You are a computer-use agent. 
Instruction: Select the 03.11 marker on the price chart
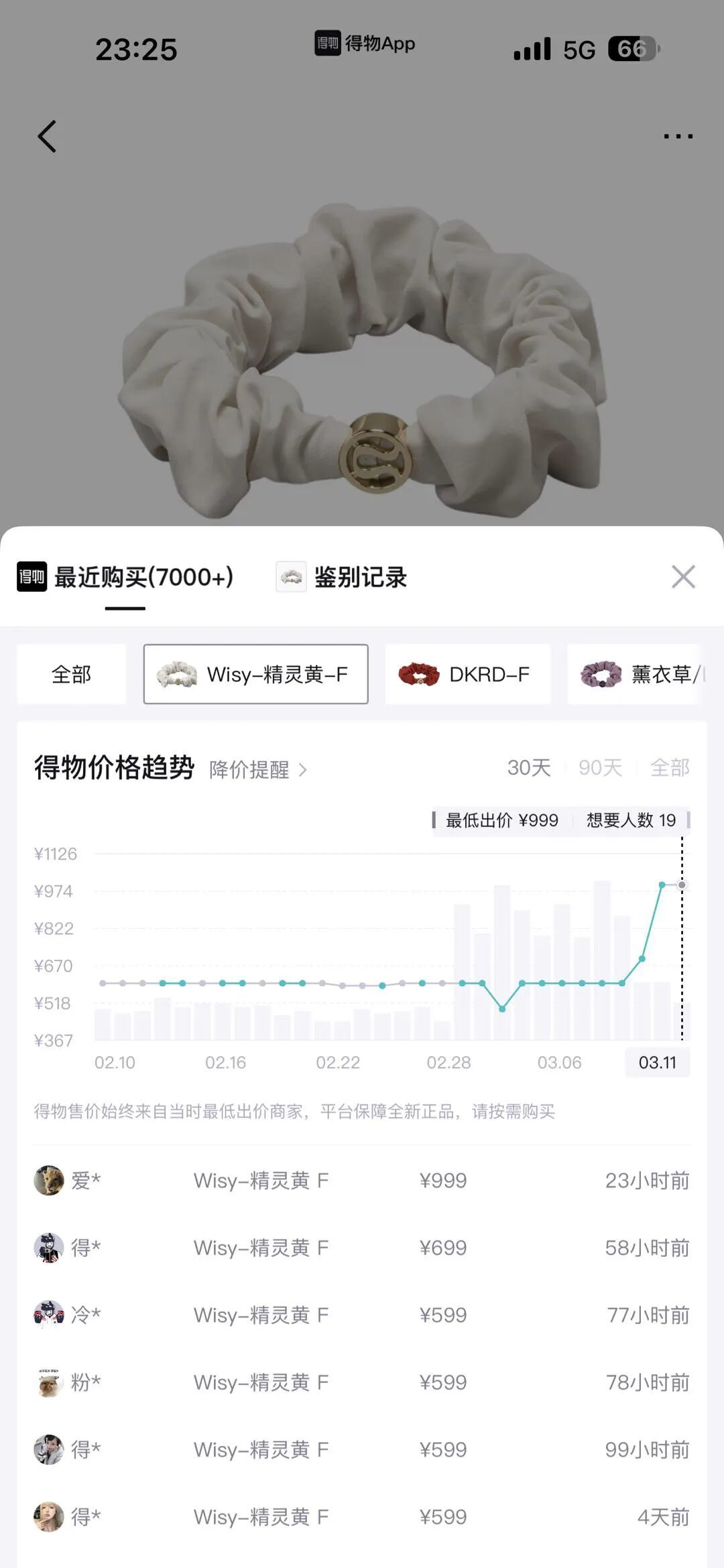coord(658,1062)
